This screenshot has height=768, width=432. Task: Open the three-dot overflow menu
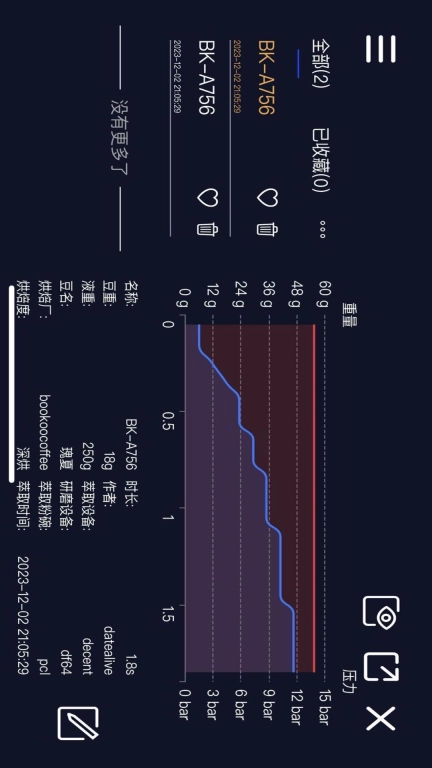click(x=322, y=229)
